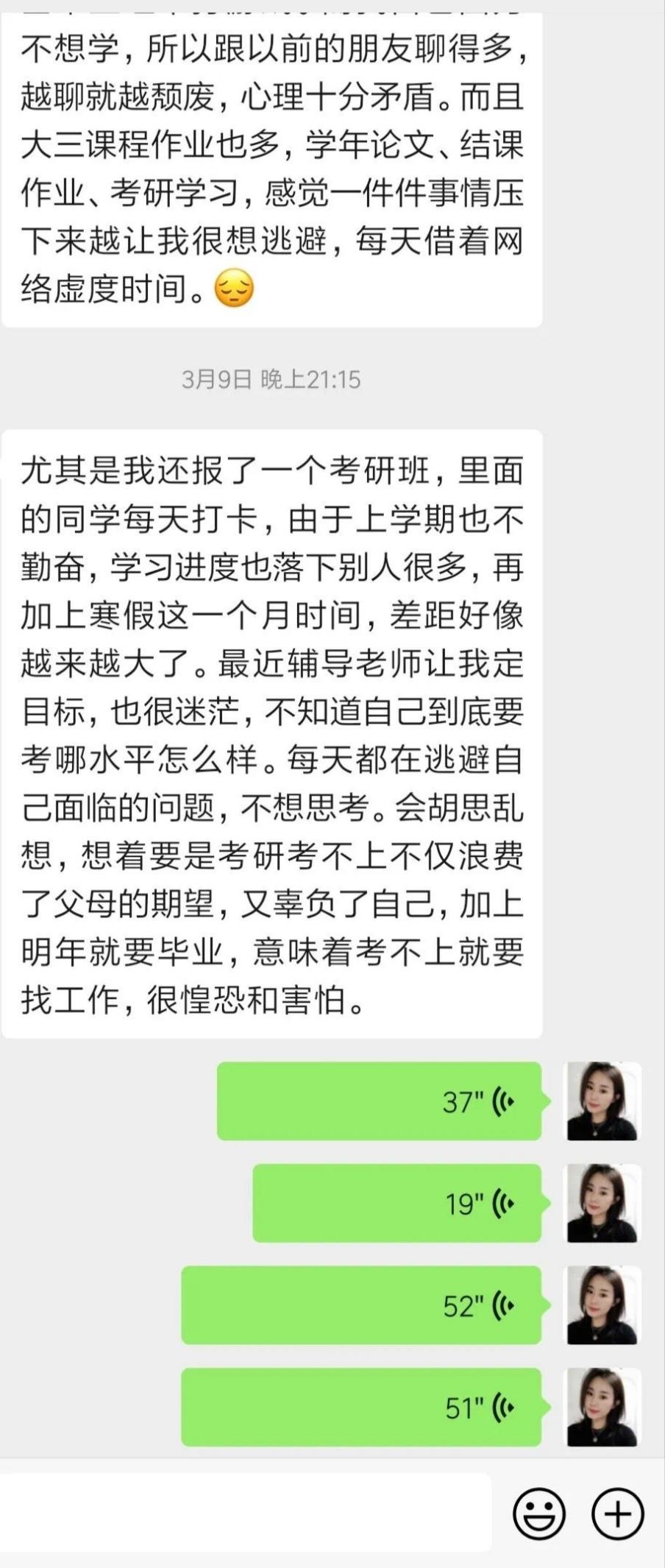
Task: Open the emoji picker
Action: point(538,1514)
